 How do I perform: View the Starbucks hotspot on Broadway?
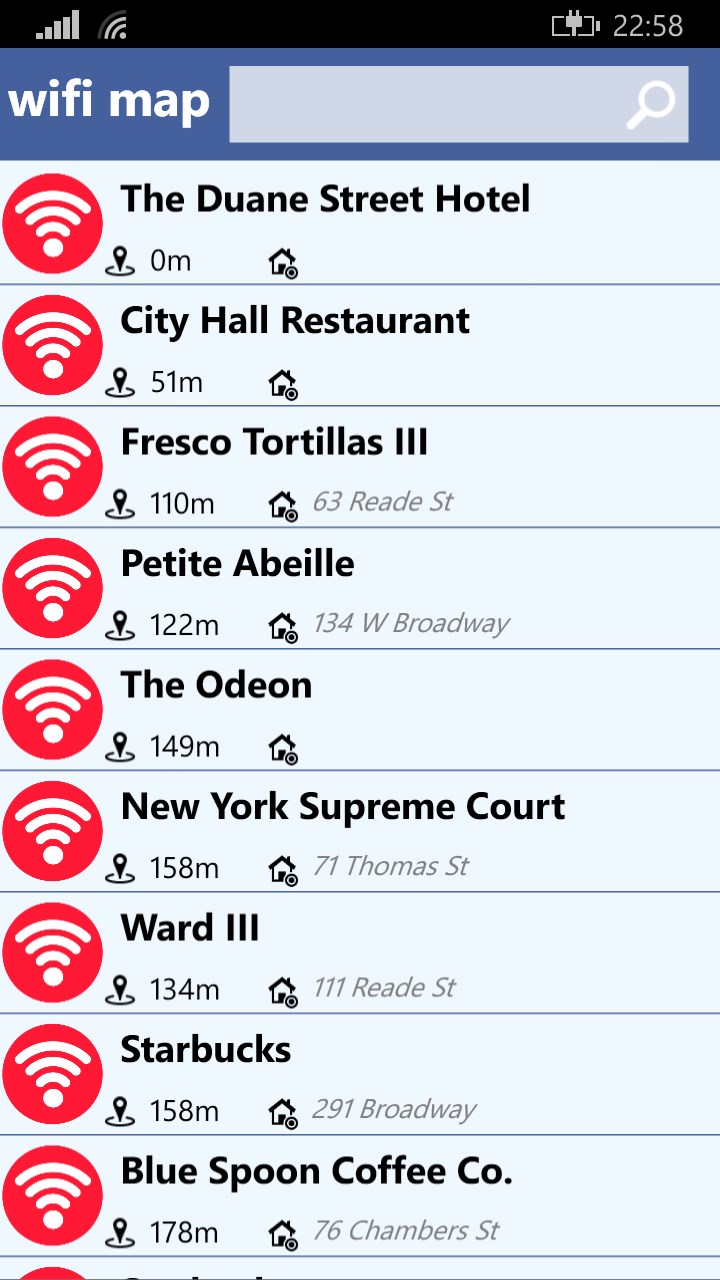(x=206, y=1050)
